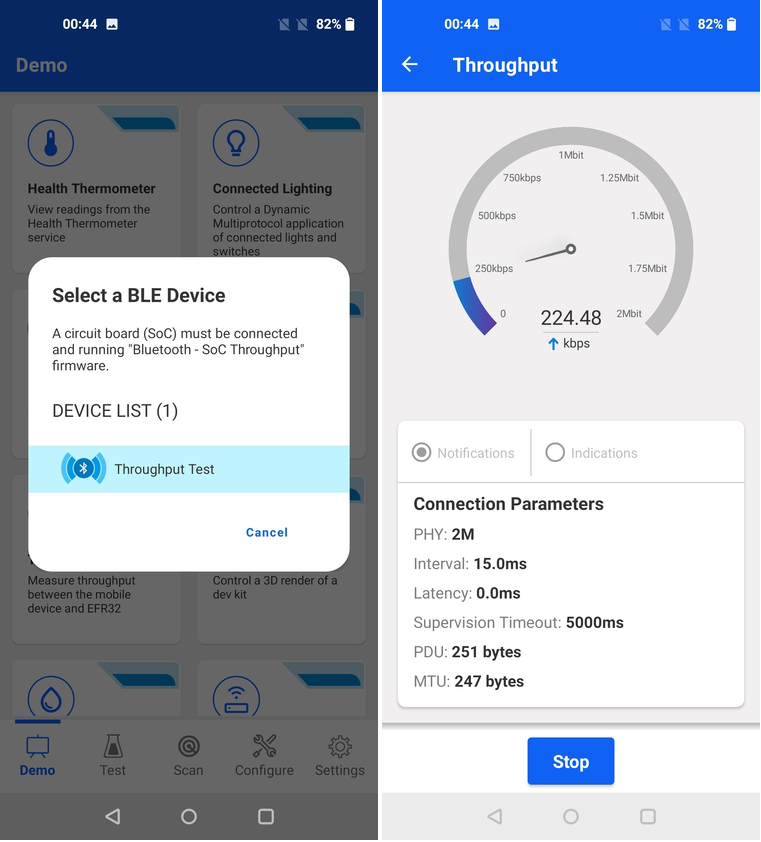Switch to the Scan tab
Image resolution: width=761 pixels, height=842 pixels.
188,755
